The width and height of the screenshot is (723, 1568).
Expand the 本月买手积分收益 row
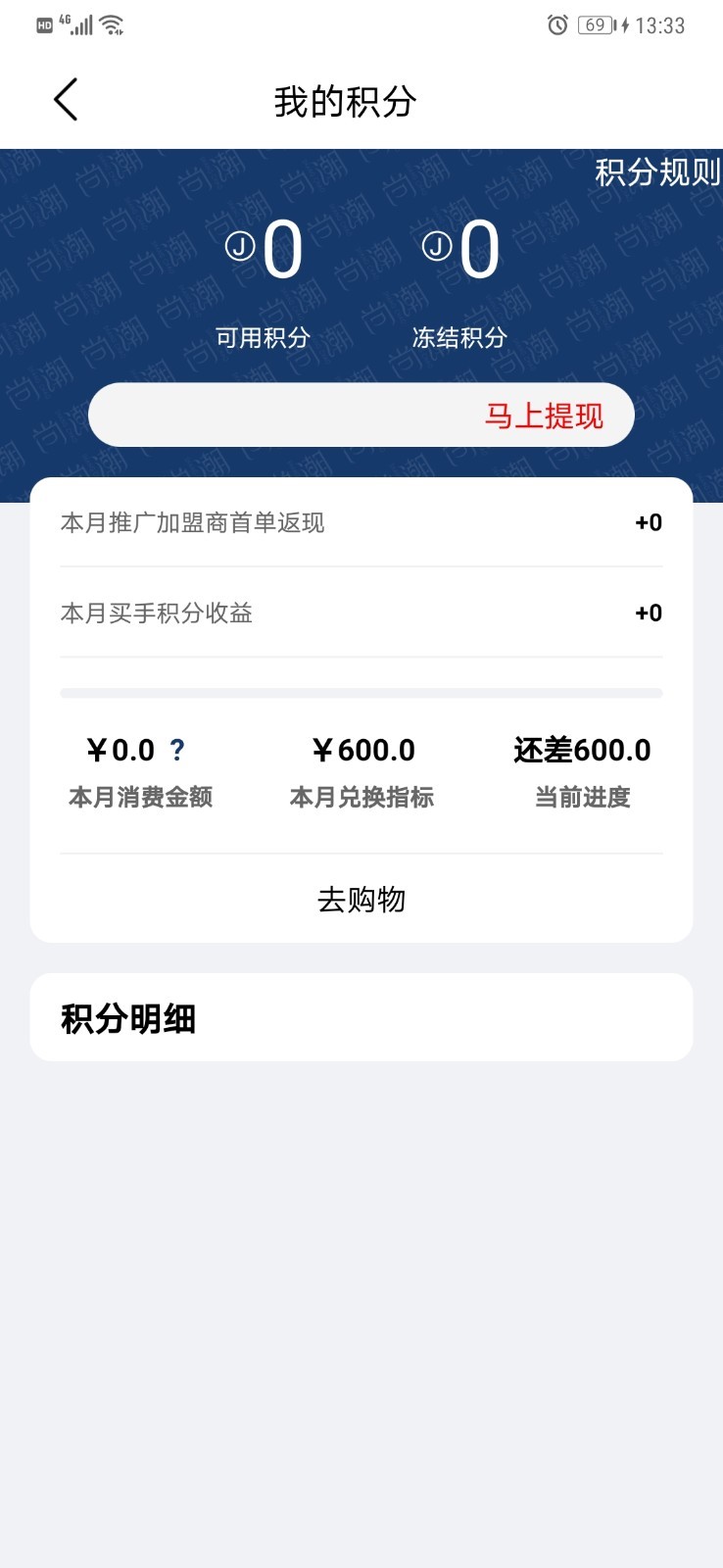click(361, 612)
